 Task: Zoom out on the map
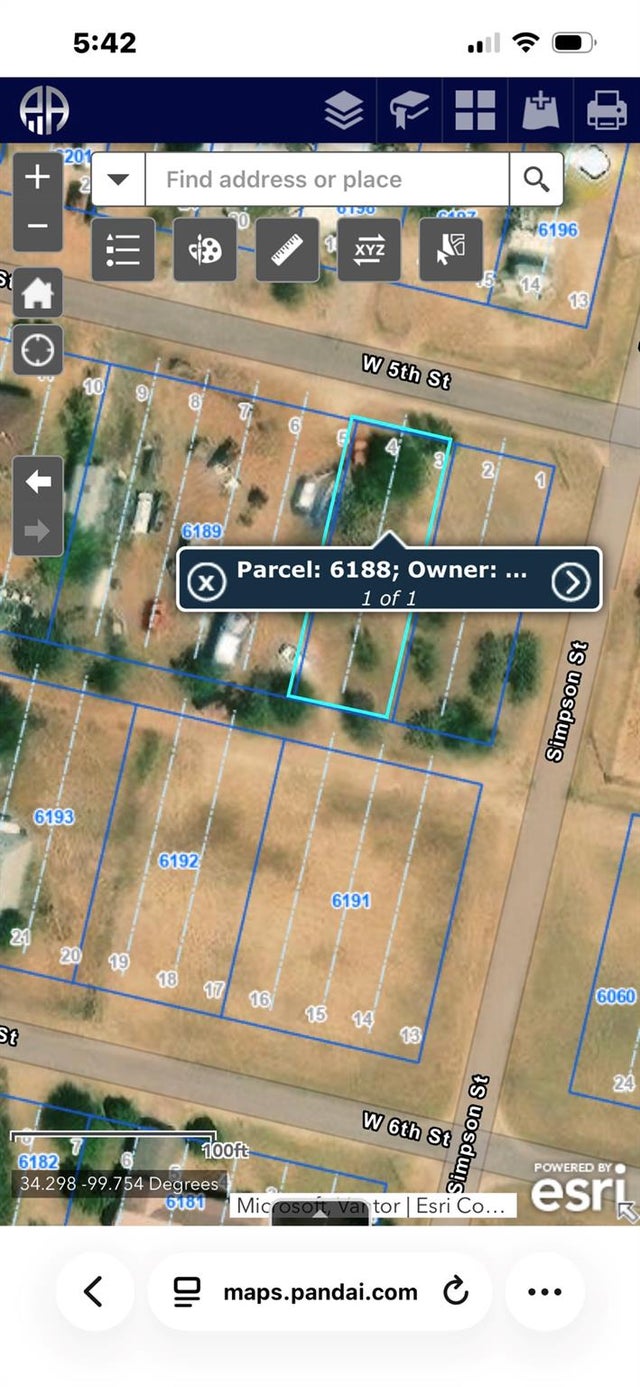click(38, 227)
